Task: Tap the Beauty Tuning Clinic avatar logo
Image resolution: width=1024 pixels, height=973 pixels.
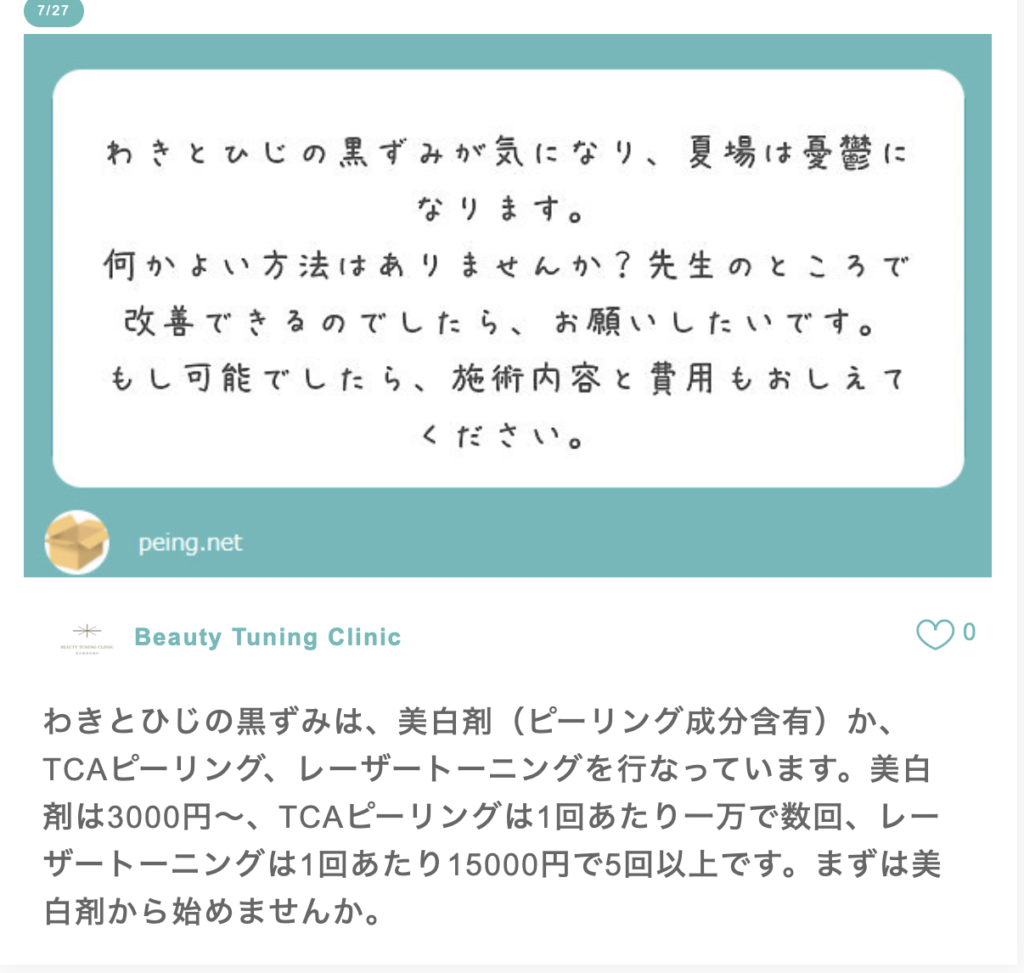Action: (x=86, y=637)
